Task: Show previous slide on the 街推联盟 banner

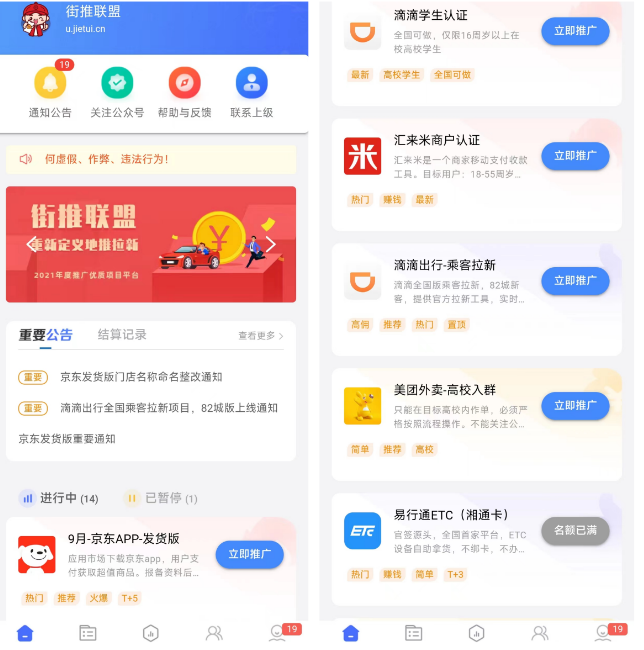Action: click(x=31, y=244)
